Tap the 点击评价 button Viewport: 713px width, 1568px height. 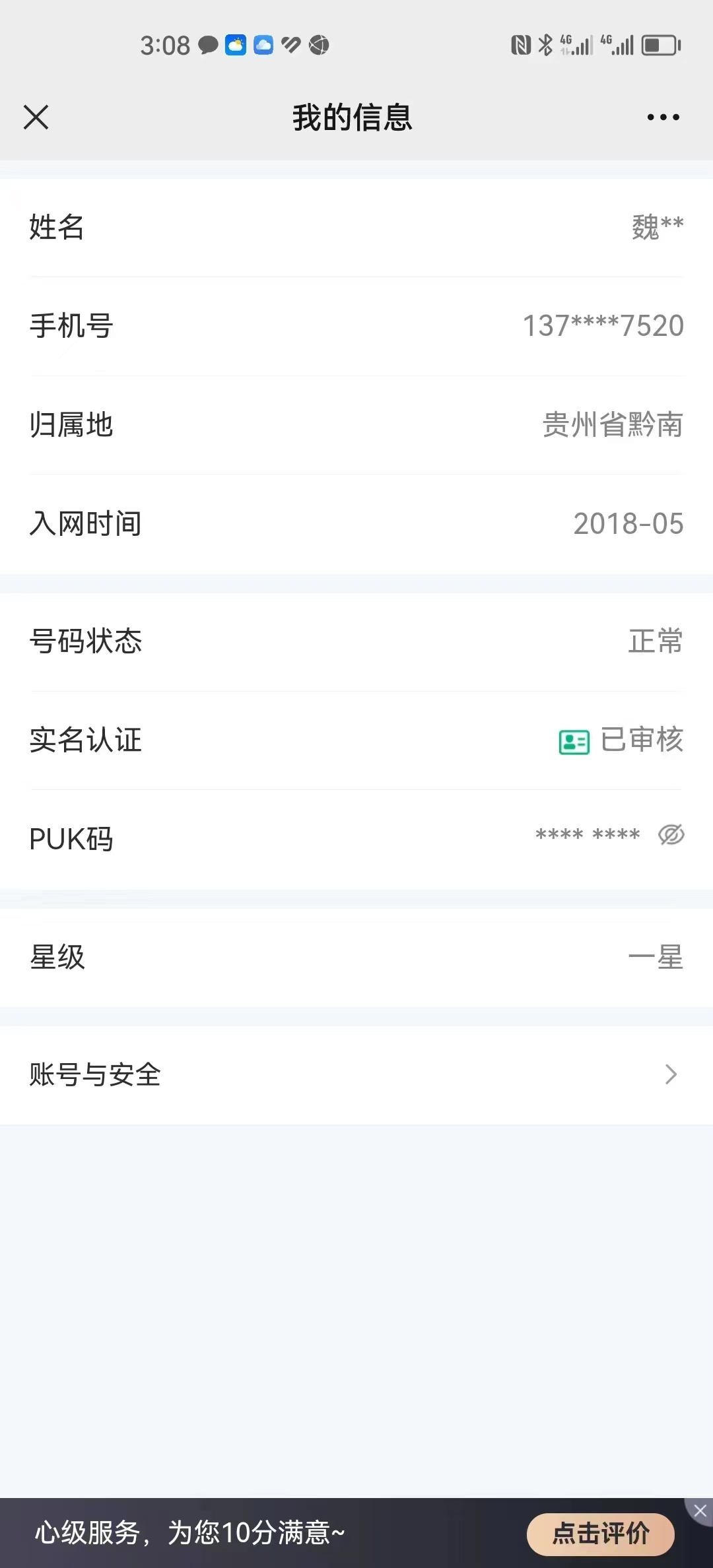pyautogui.click(x=600, y=1533)
